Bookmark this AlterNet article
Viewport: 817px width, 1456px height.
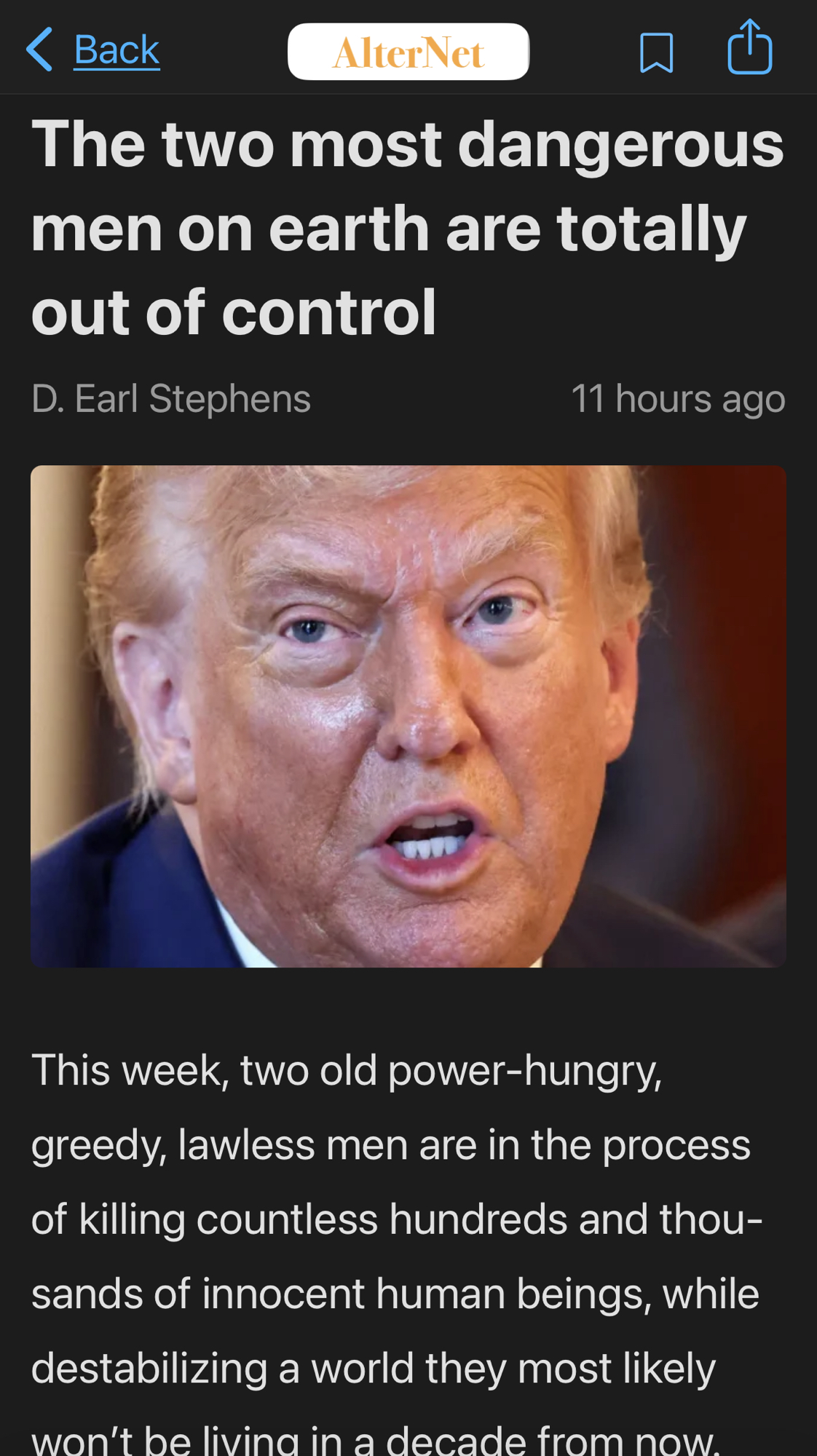[x=656, y=52]
